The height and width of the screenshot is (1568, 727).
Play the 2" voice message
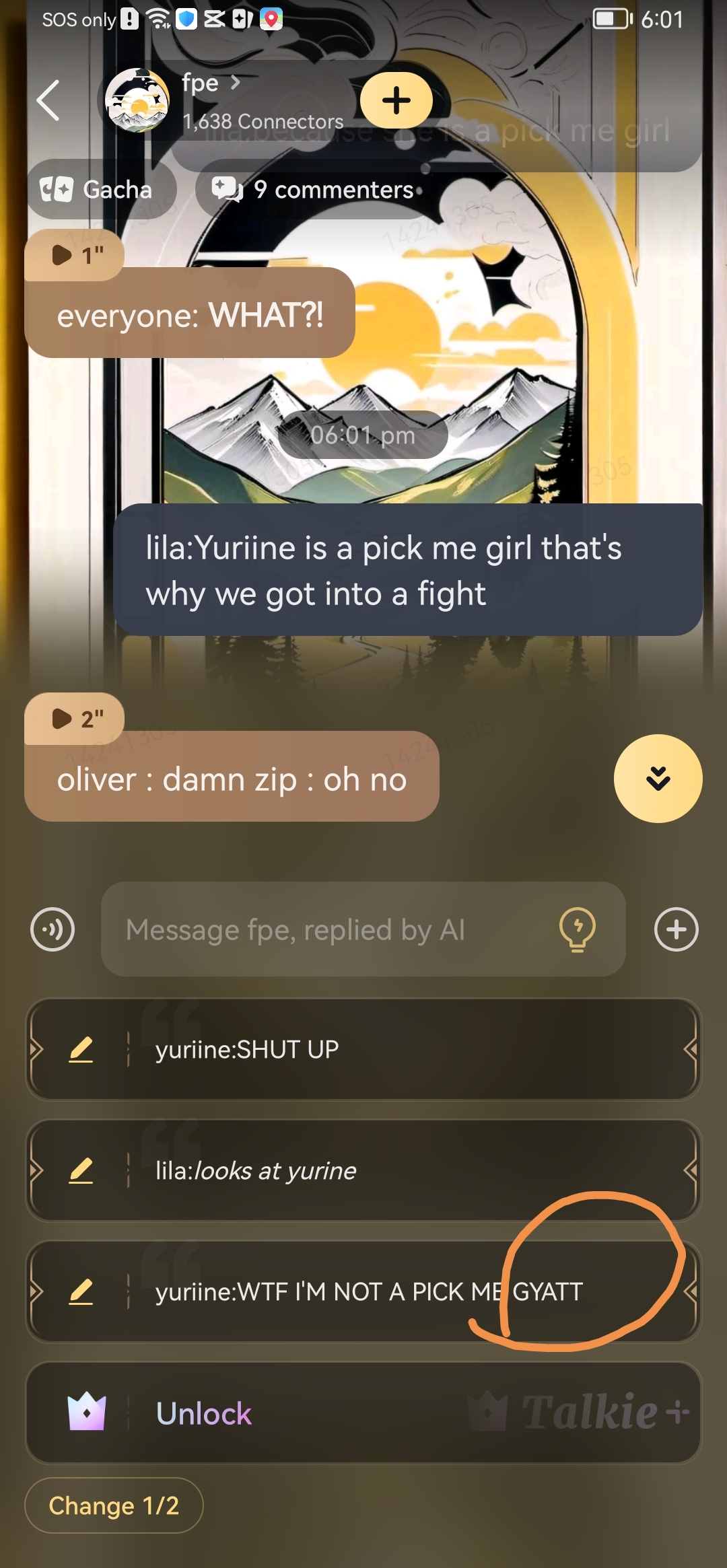[74, 719]
